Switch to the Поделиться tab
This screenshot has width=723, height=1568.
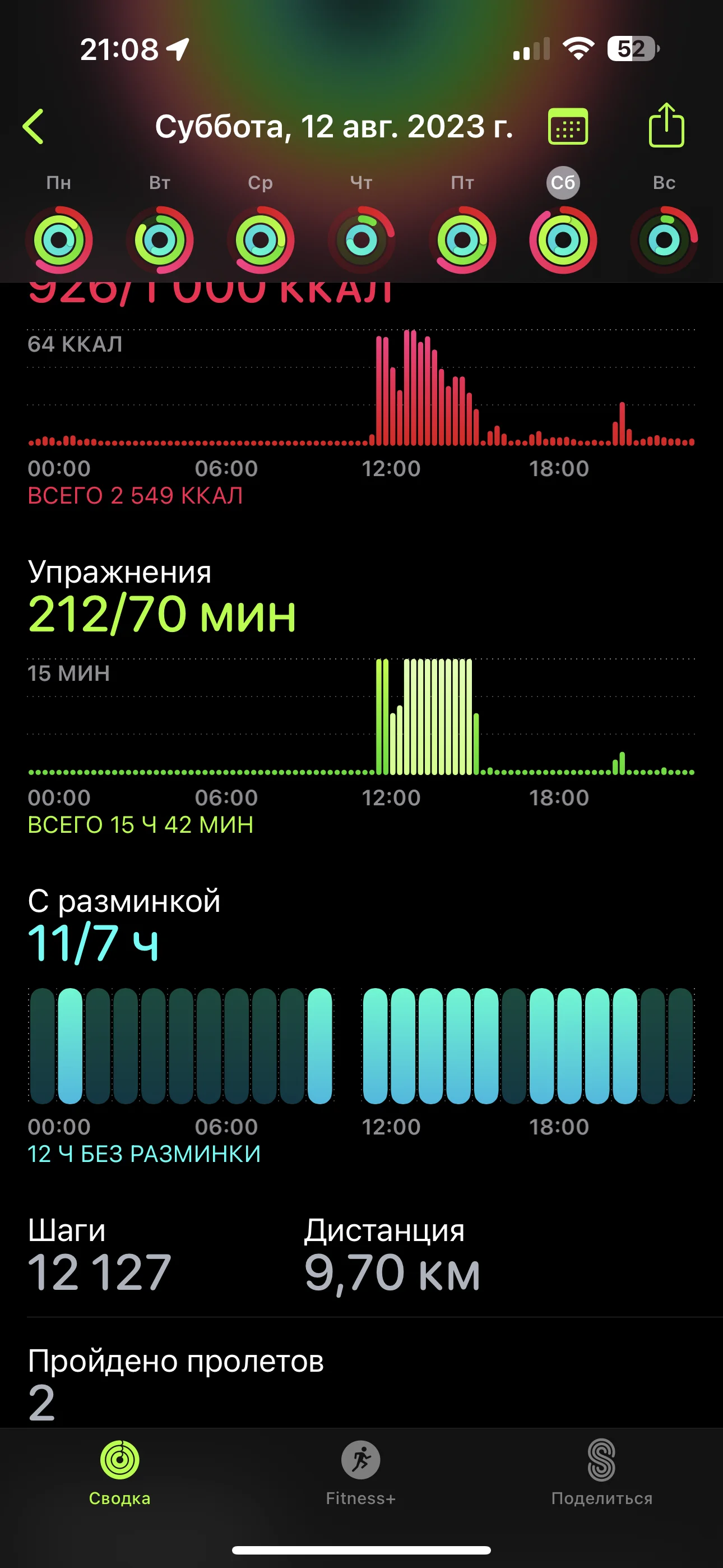(601, 1472)
